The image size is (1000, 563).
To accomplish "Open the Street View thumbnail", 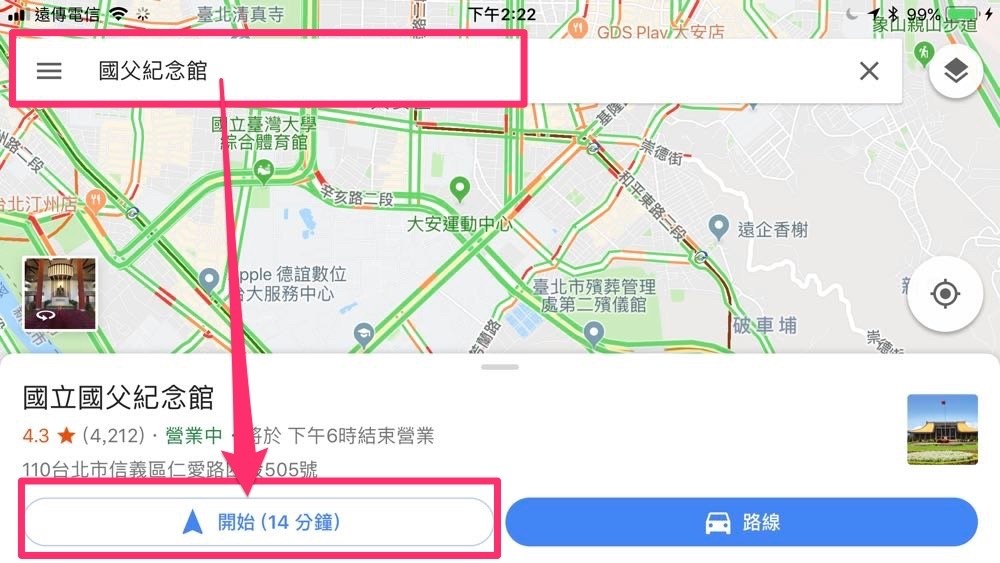I will (x=60, y=294).
